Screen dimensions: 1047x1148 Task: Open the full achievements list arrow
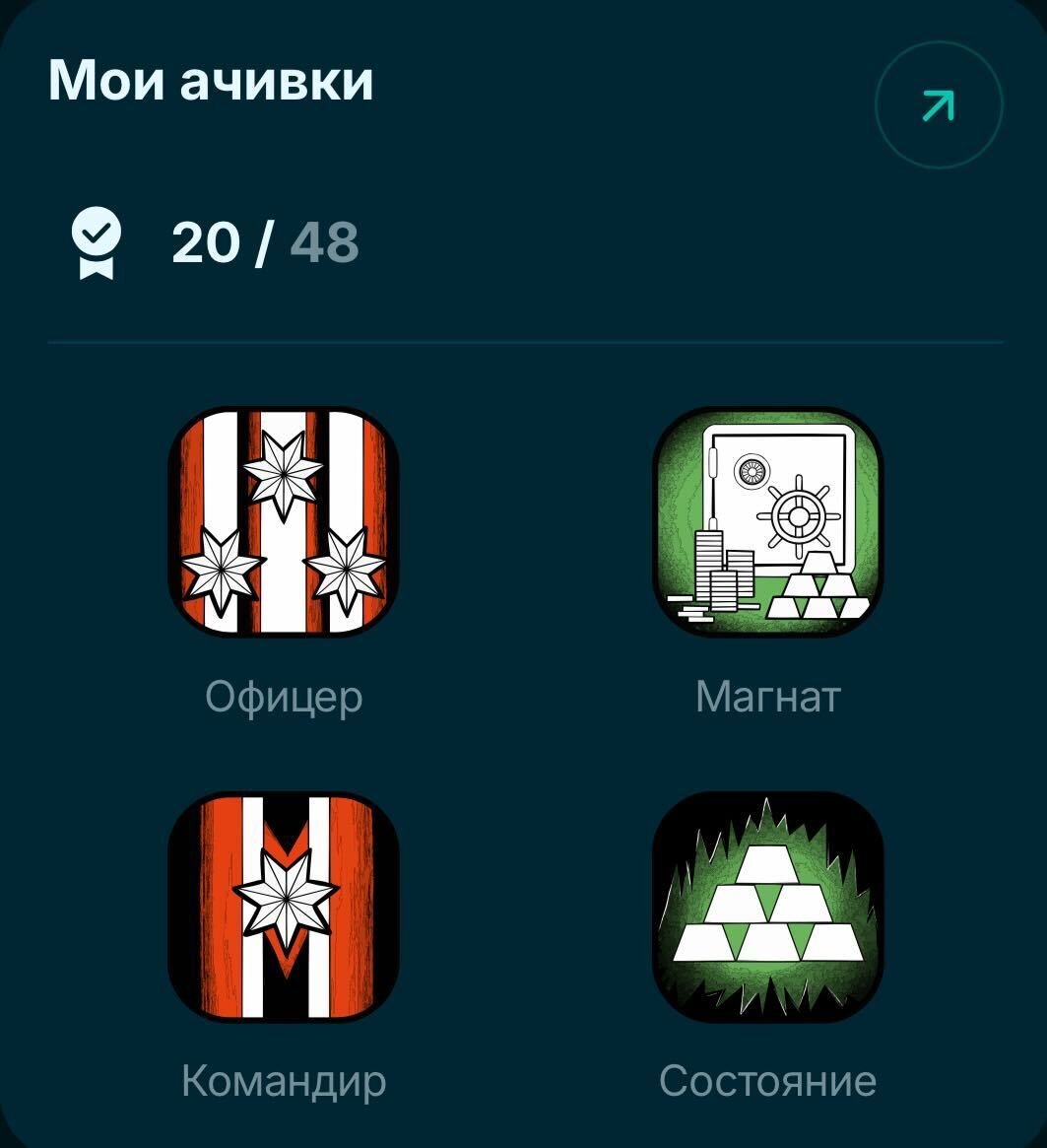(938, 104)
